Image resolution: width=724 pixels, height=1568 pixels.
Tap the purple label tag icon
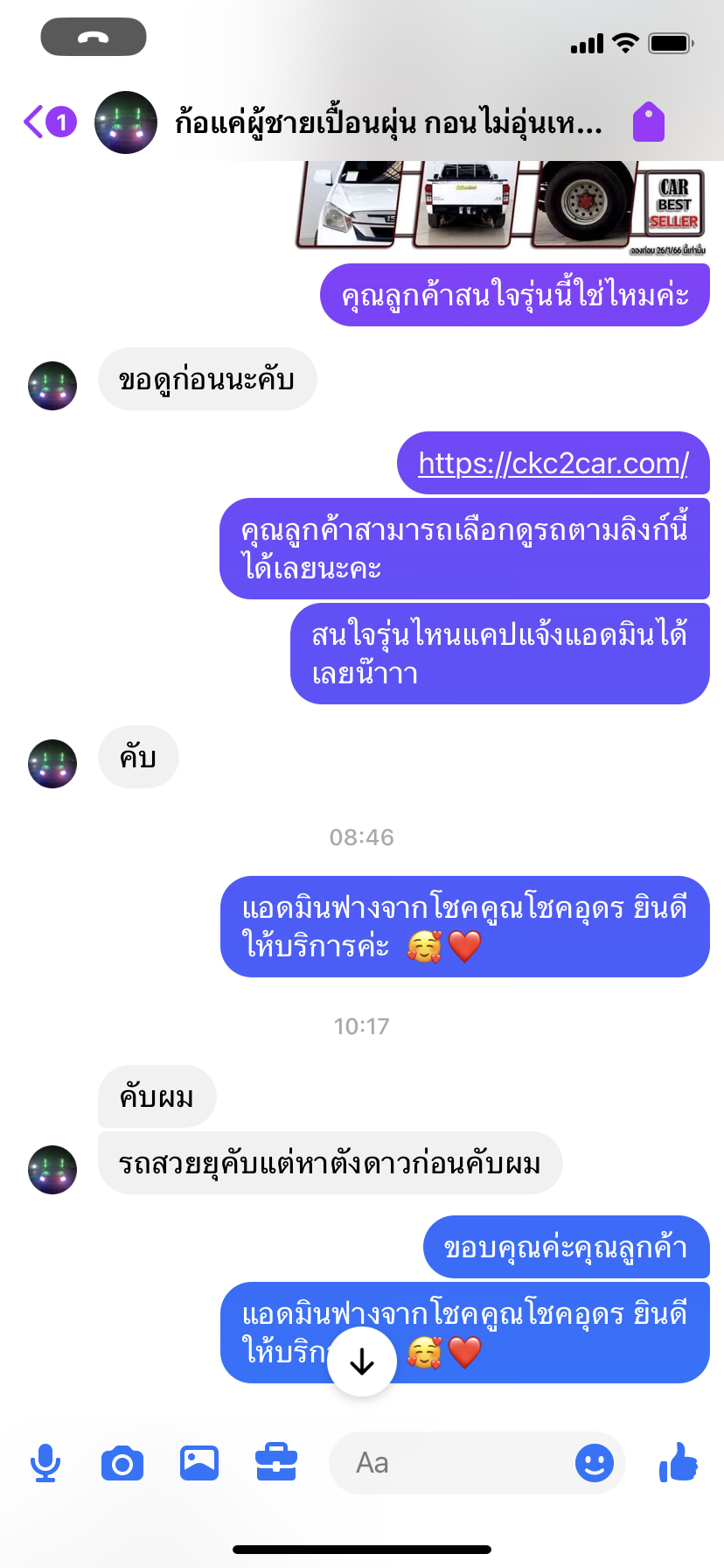pyautogui.click(x=649, y=122)
